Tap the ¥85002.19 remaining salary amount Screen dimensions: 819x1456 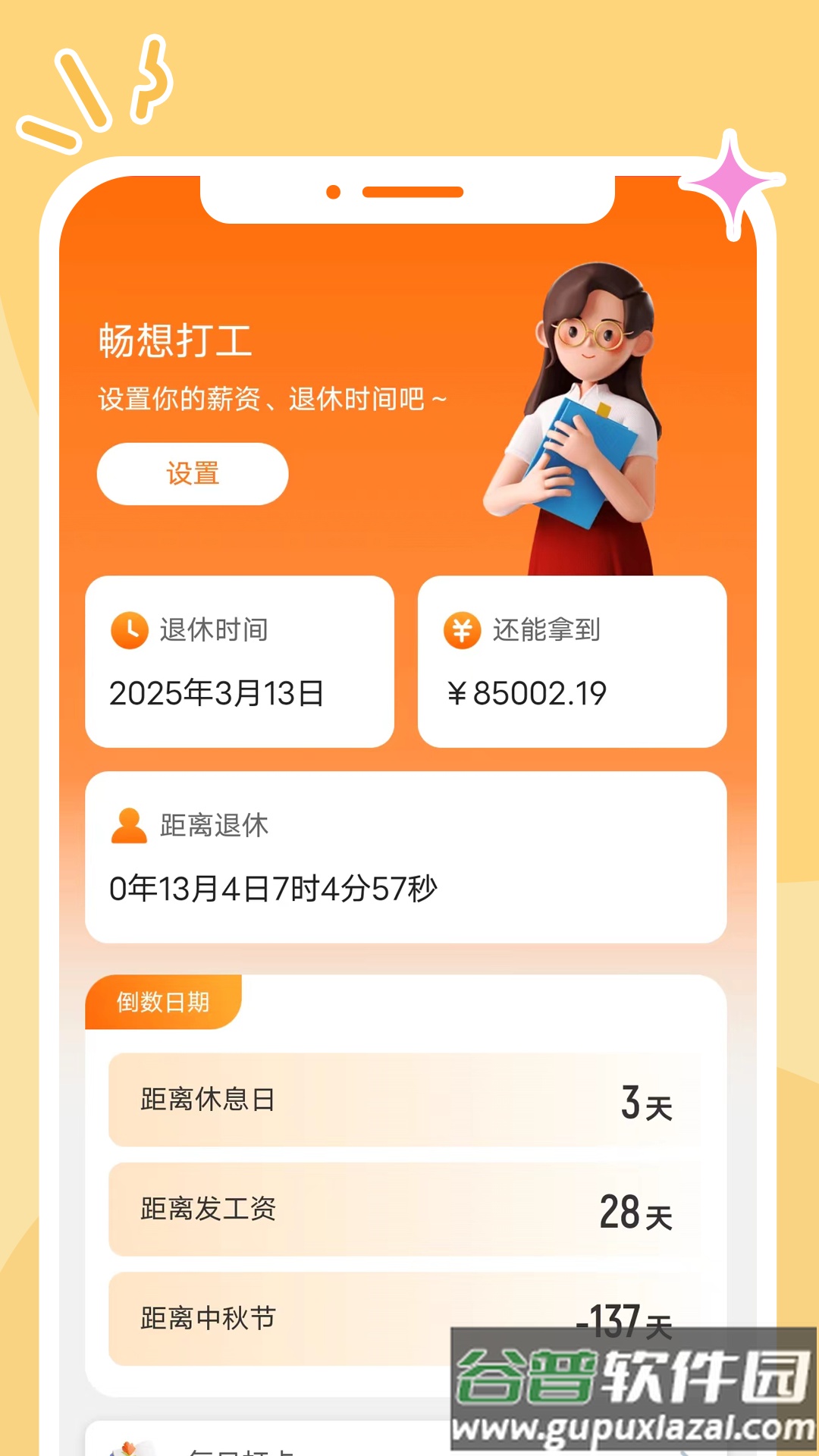(526, 693)
